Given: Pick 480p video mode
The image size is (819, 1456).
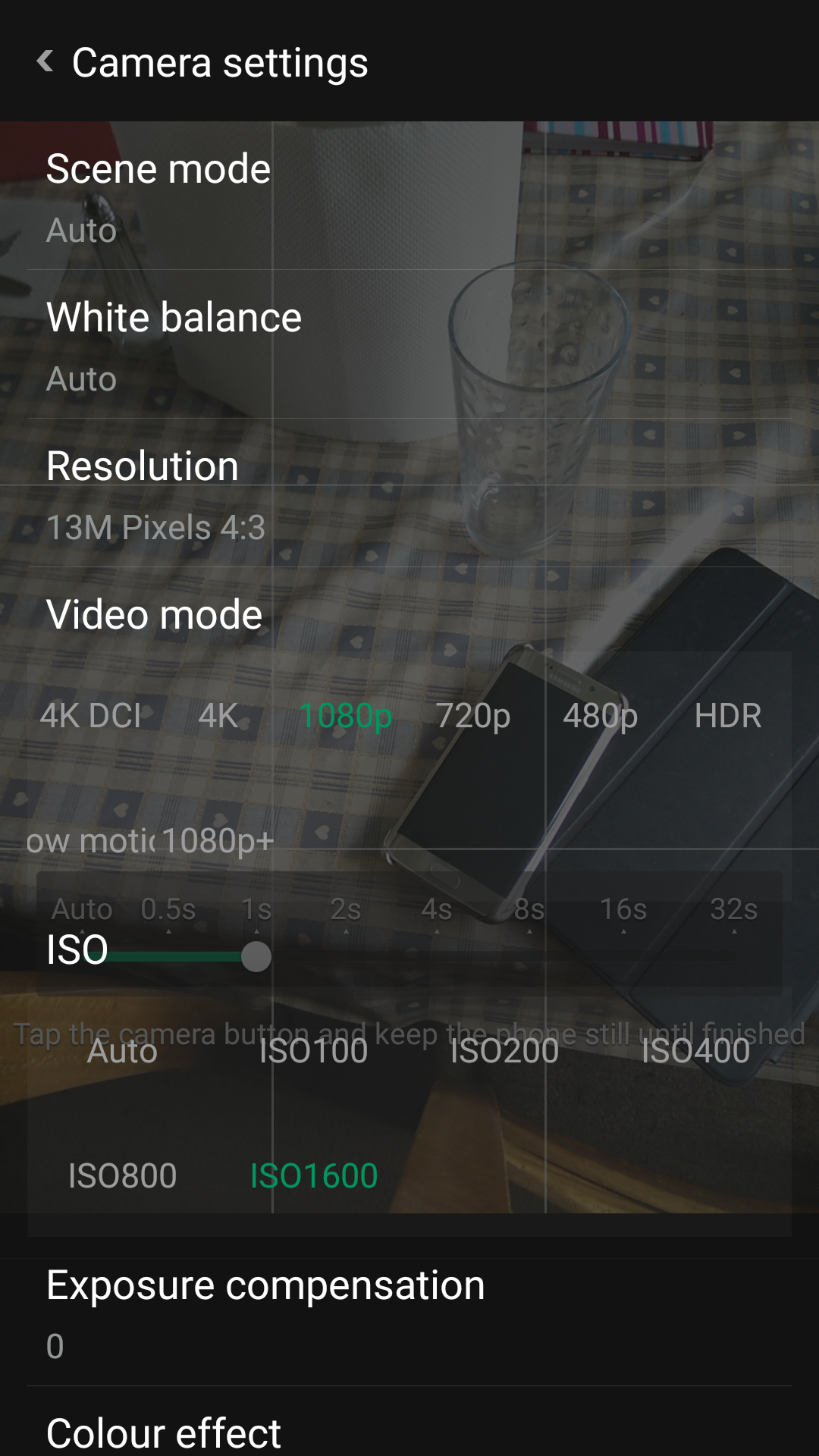Looking at the screenshot, I should tap(600, 716).
